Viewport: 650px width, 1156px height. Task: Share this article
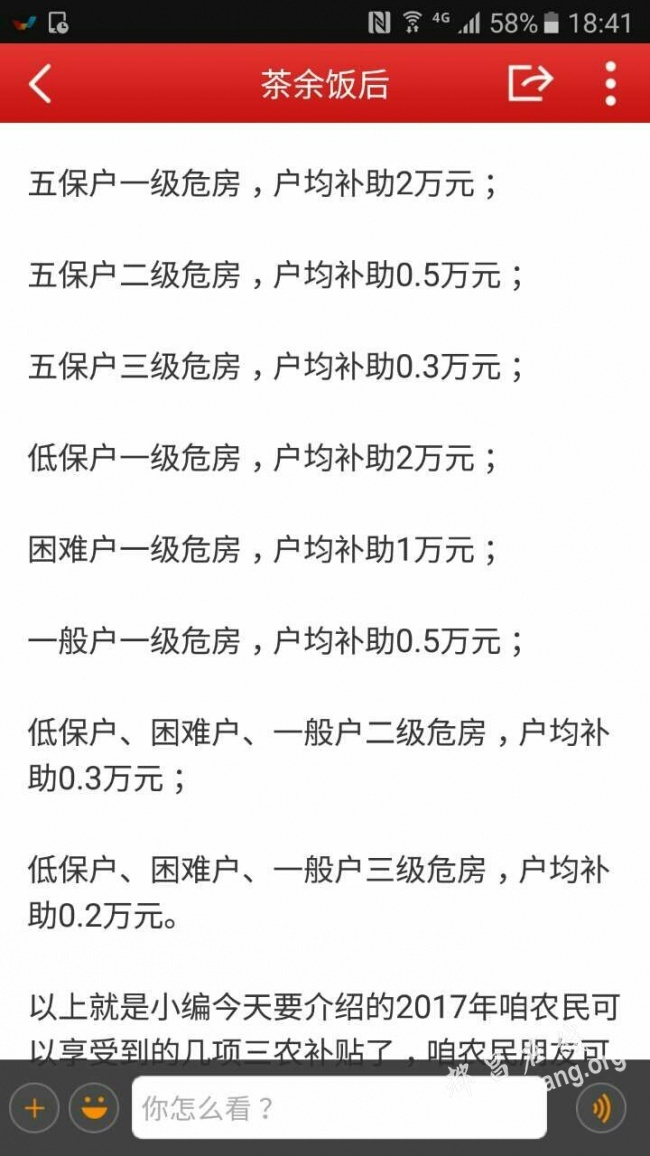click(530, 83)
